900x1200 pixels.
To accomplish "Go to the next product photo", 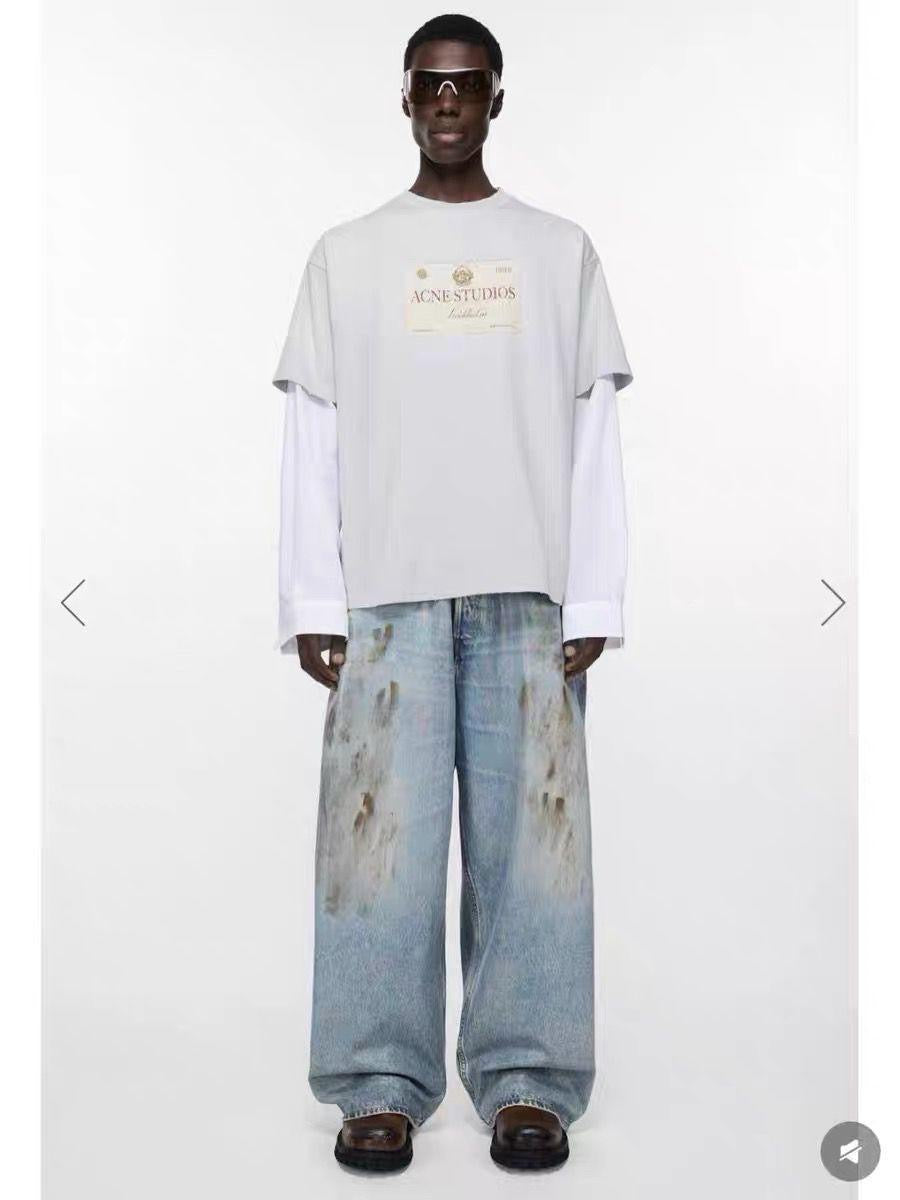I will pos(833,602).
